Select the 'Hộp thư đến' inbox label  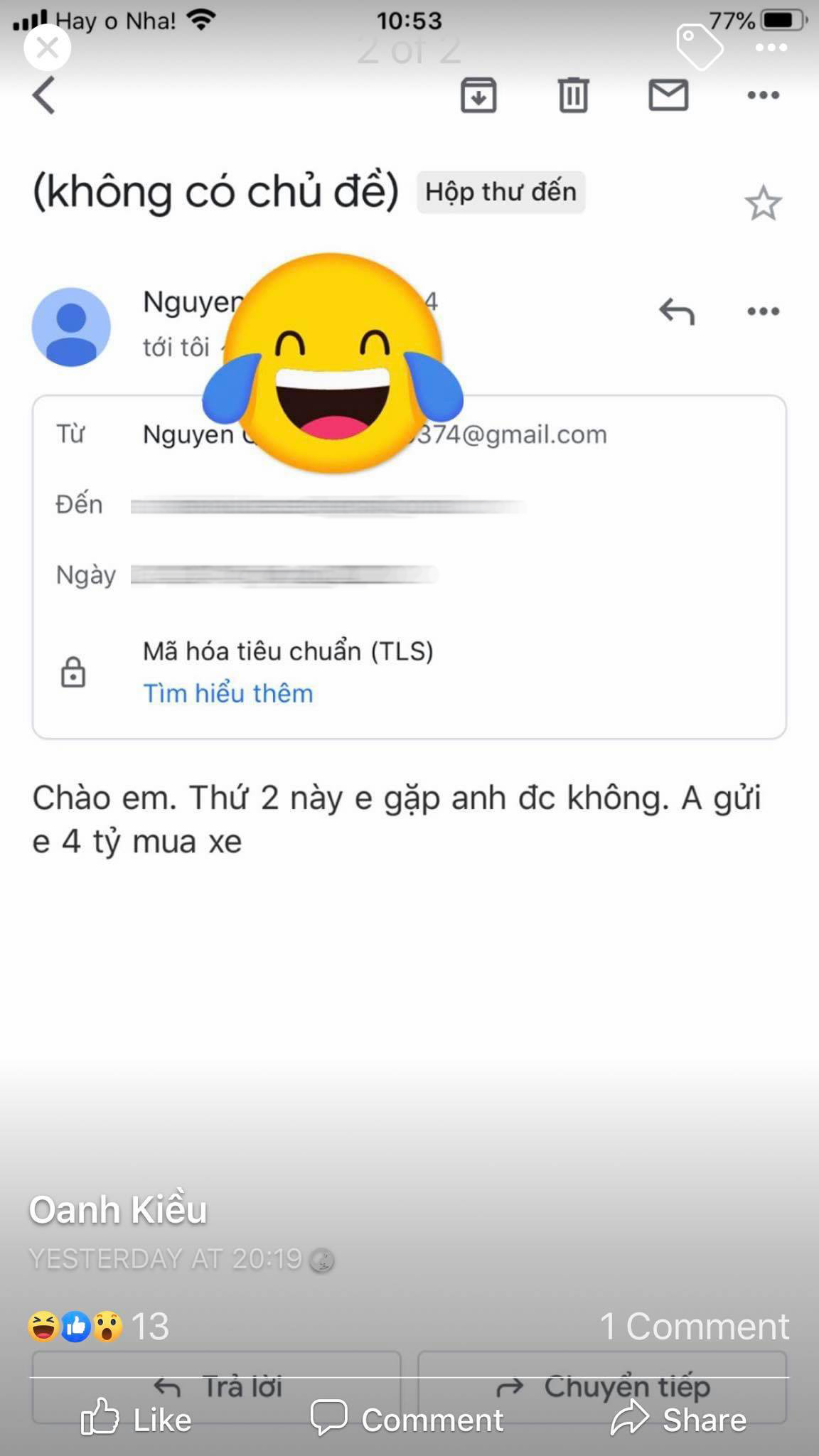pyautogui.click(x=500, y=192)
